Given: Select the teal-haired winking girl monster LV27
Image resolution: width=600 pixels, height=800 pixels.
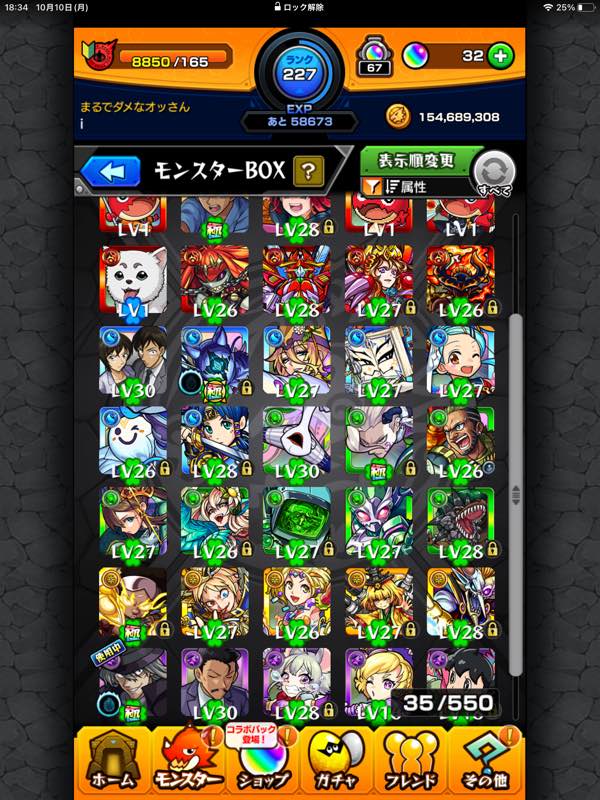Looking at the screenshot, I should point(460,360).
